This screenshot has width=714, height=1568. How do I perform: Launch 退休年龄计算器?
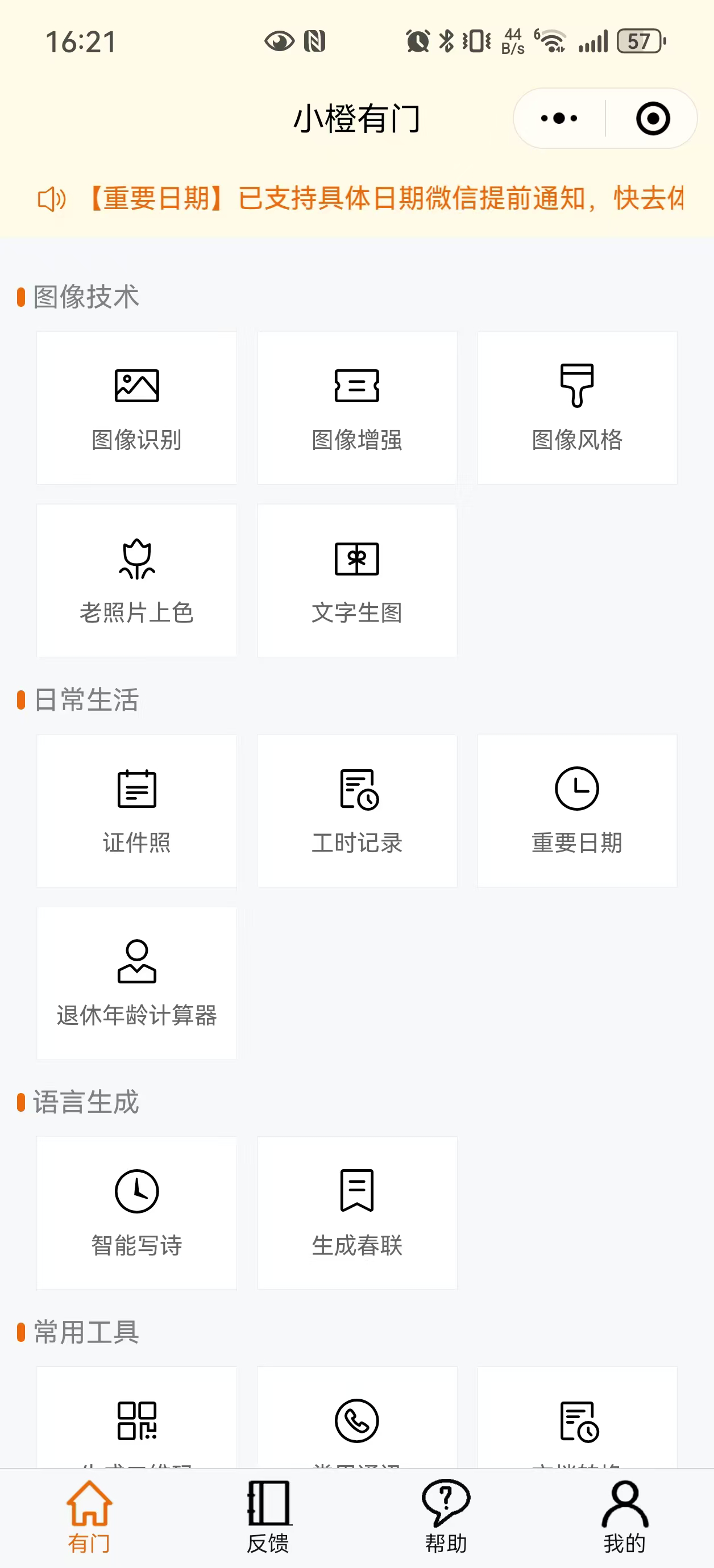[x=136, y=983]
